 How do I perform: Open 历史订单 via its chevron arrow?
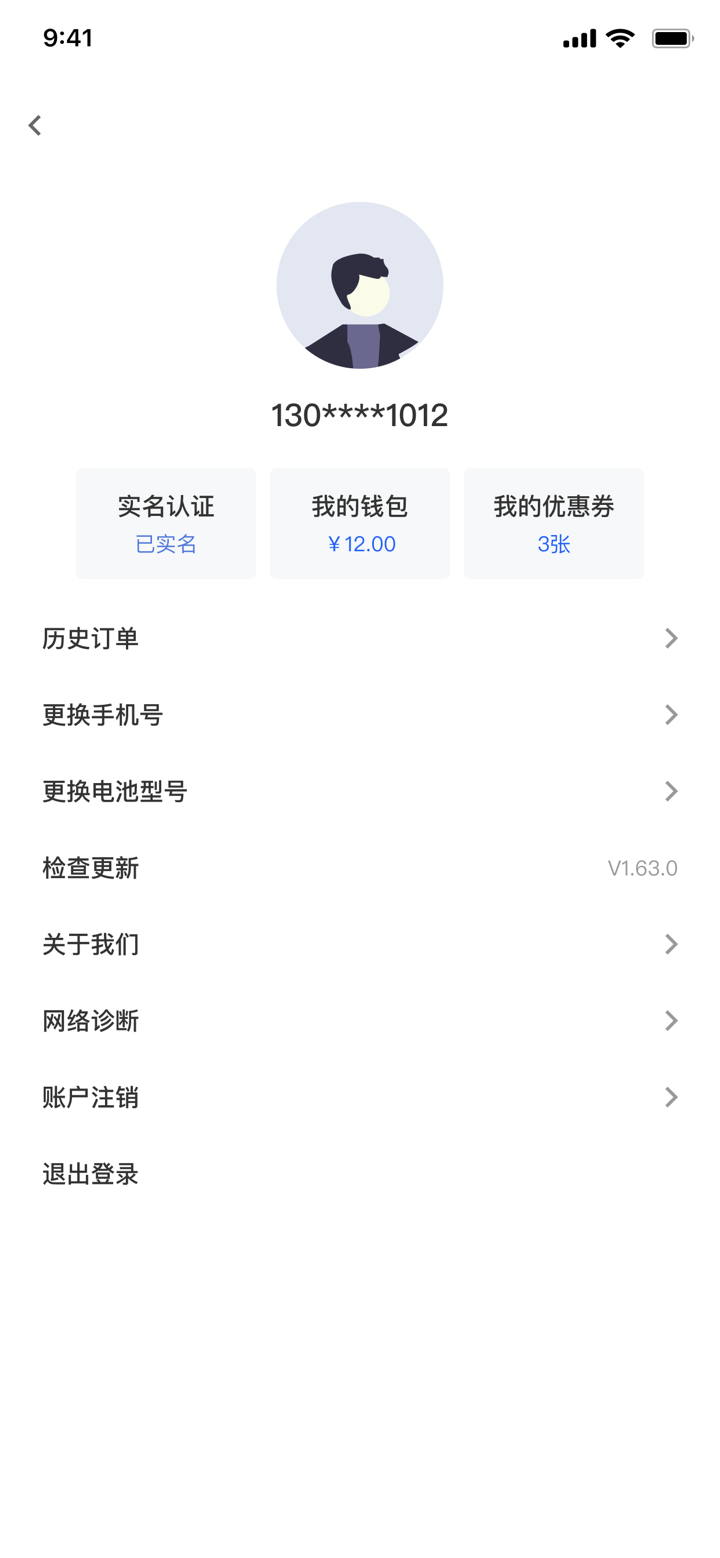671,638
